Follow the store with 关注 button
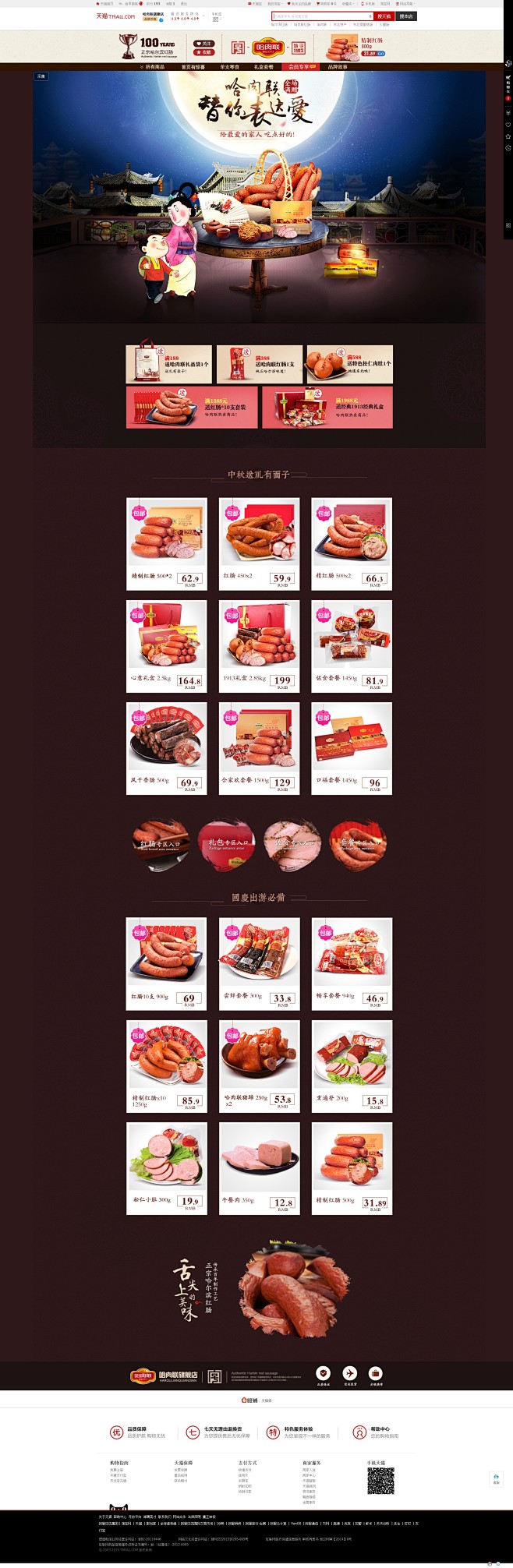The height and width of the screenshot is (1568, 513). coord(204,44)
